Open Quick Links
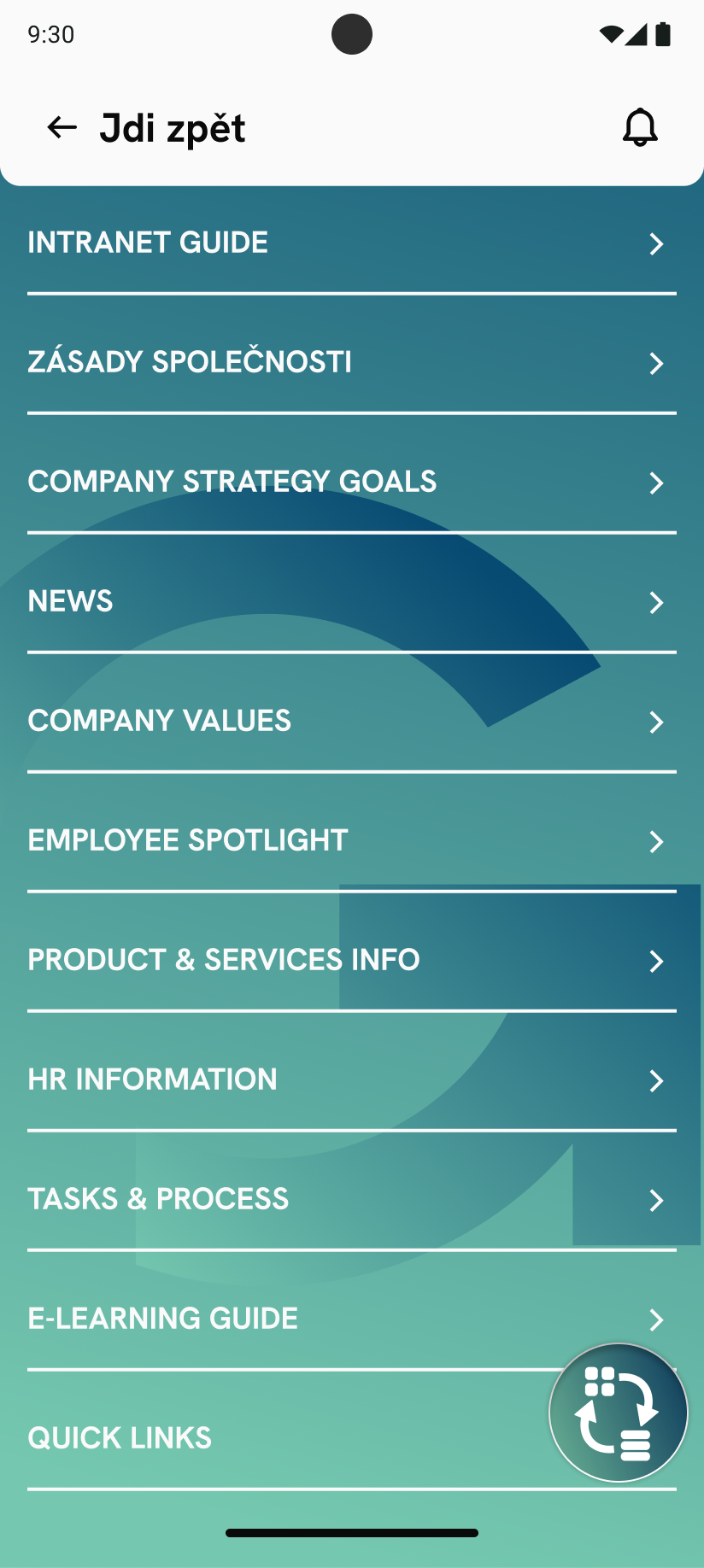 pyautogui.click(x=256, y=1438)
